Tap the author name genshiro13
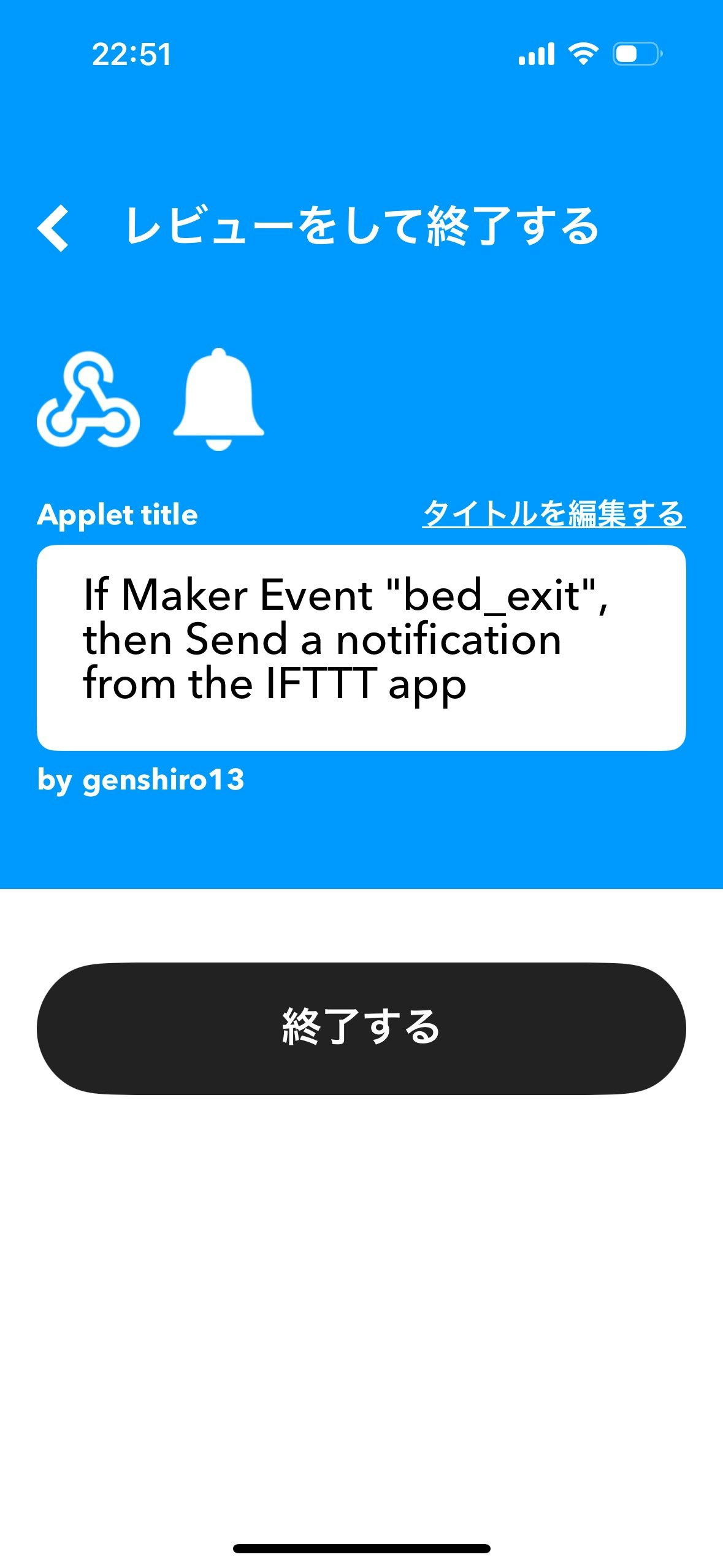This screenshot has height=1568, width=723. 141,780
